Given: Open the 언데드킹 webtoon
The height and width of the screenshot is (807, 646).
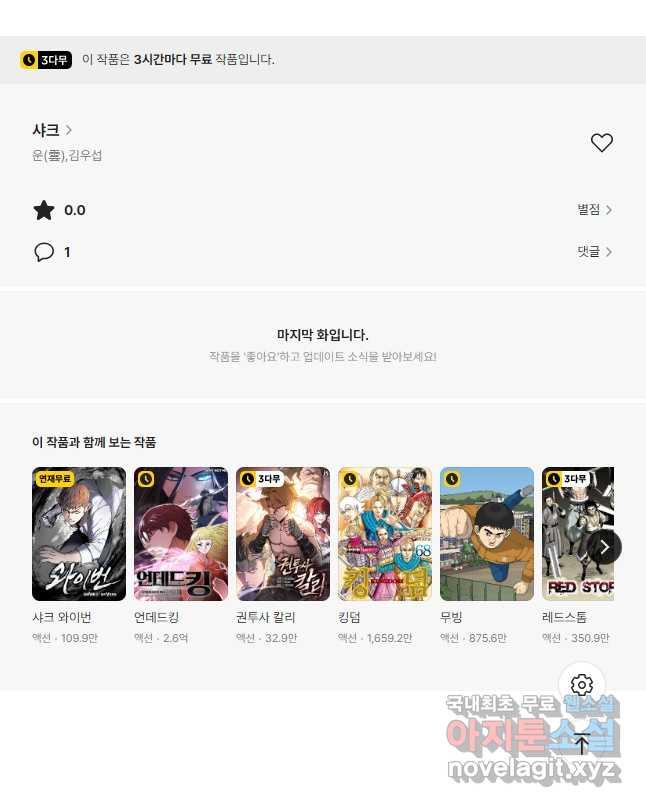Looking at the screenshot, I should click(181, 534).
